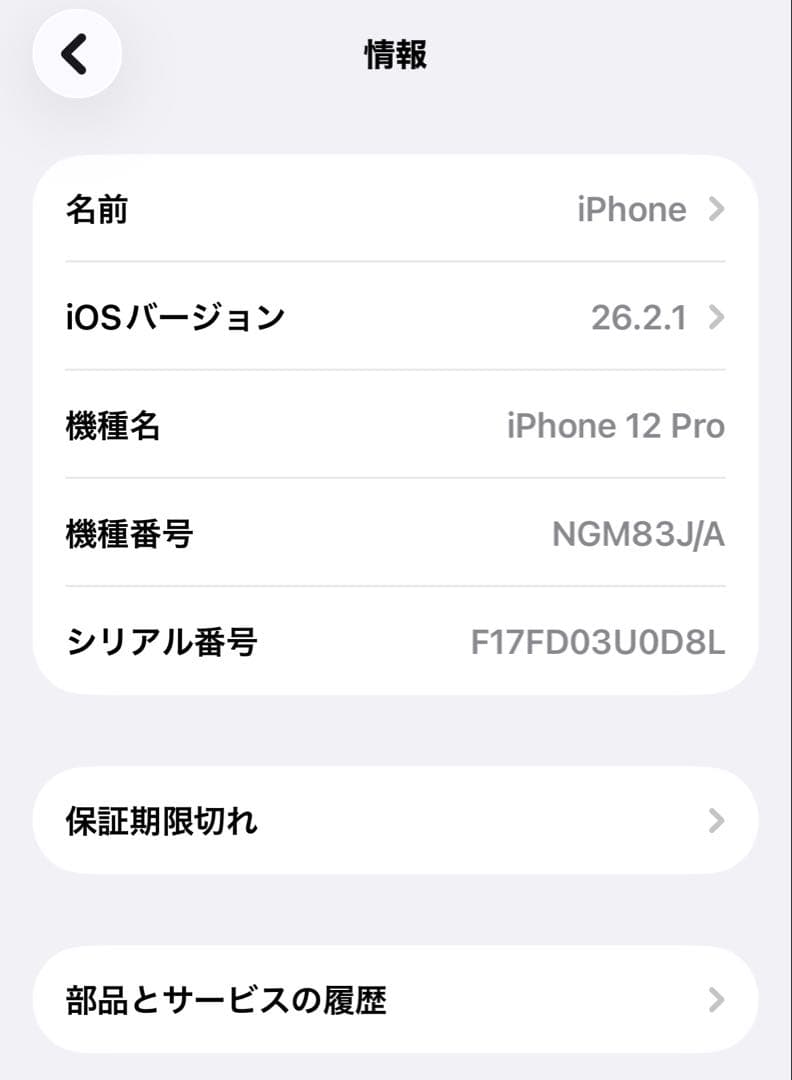Expand warranty details via its disclosure arrow
792x1080 pixels.
point(716,820)
